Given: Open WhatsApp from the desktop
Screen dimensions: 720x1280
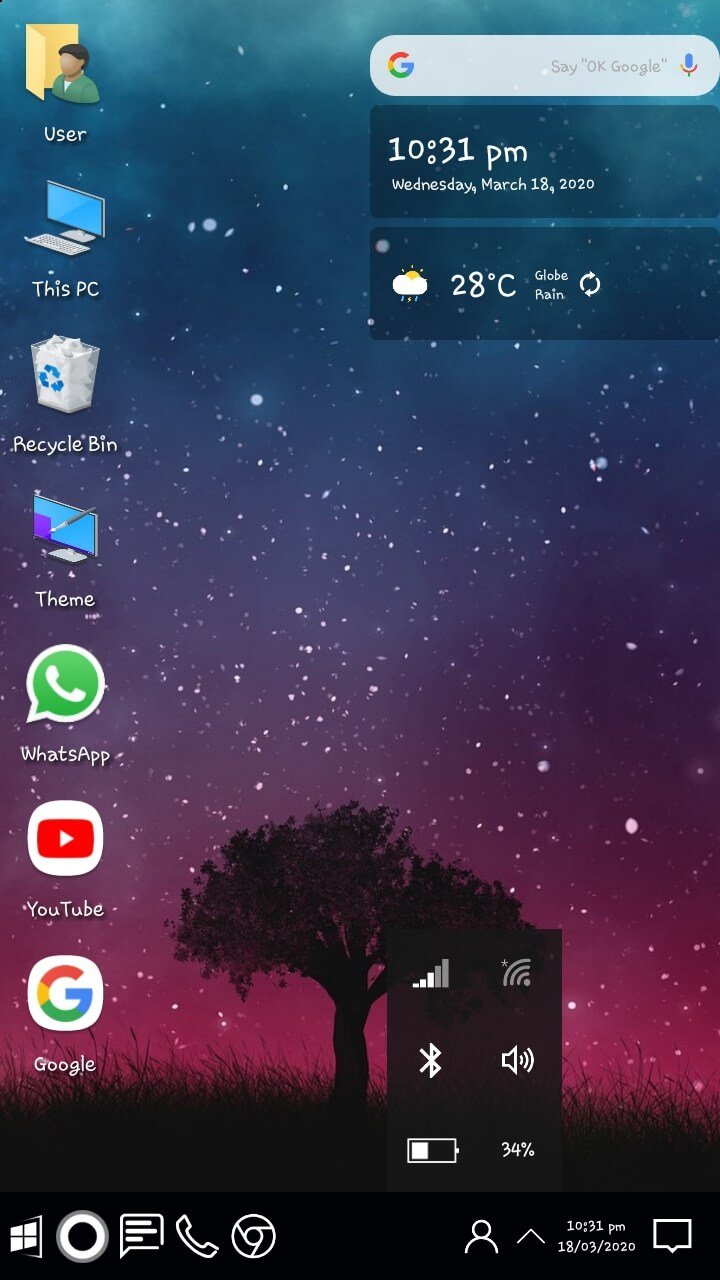Looking at the screenshot, I should tap(65, 685).
